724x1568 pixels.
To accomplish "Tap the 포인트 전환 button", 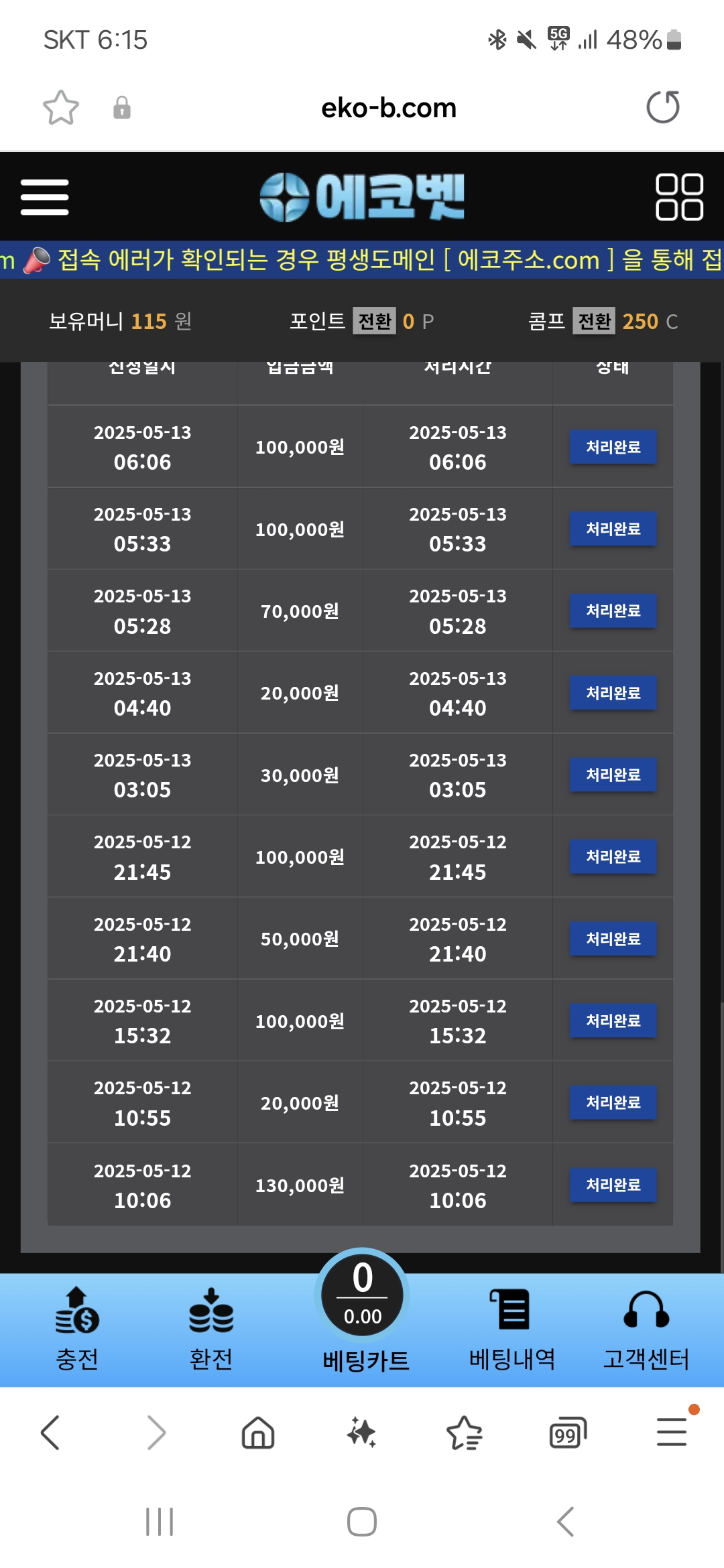I will 375,321.
